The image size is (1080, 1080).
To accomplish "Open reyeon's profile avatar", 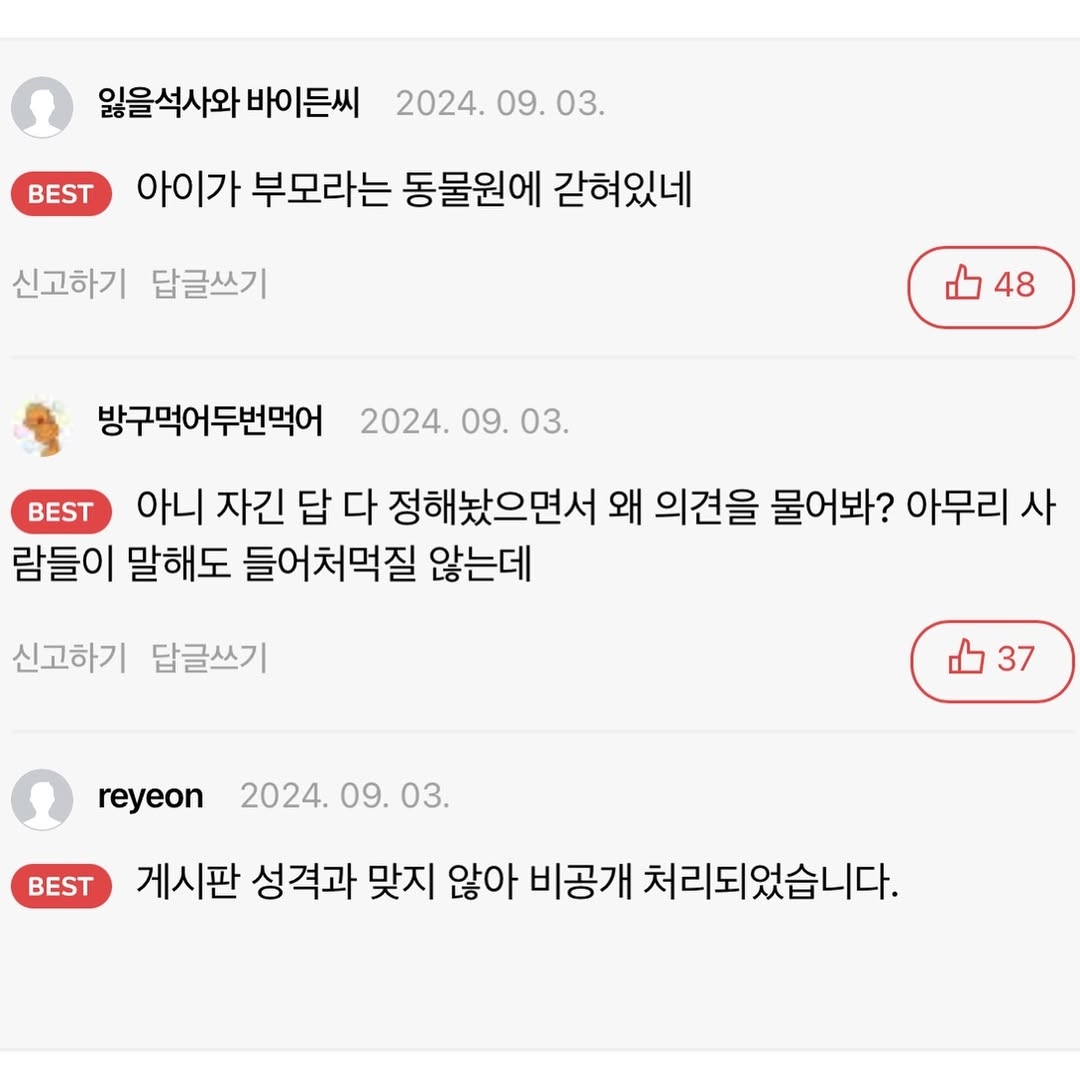I will (42, 799).
